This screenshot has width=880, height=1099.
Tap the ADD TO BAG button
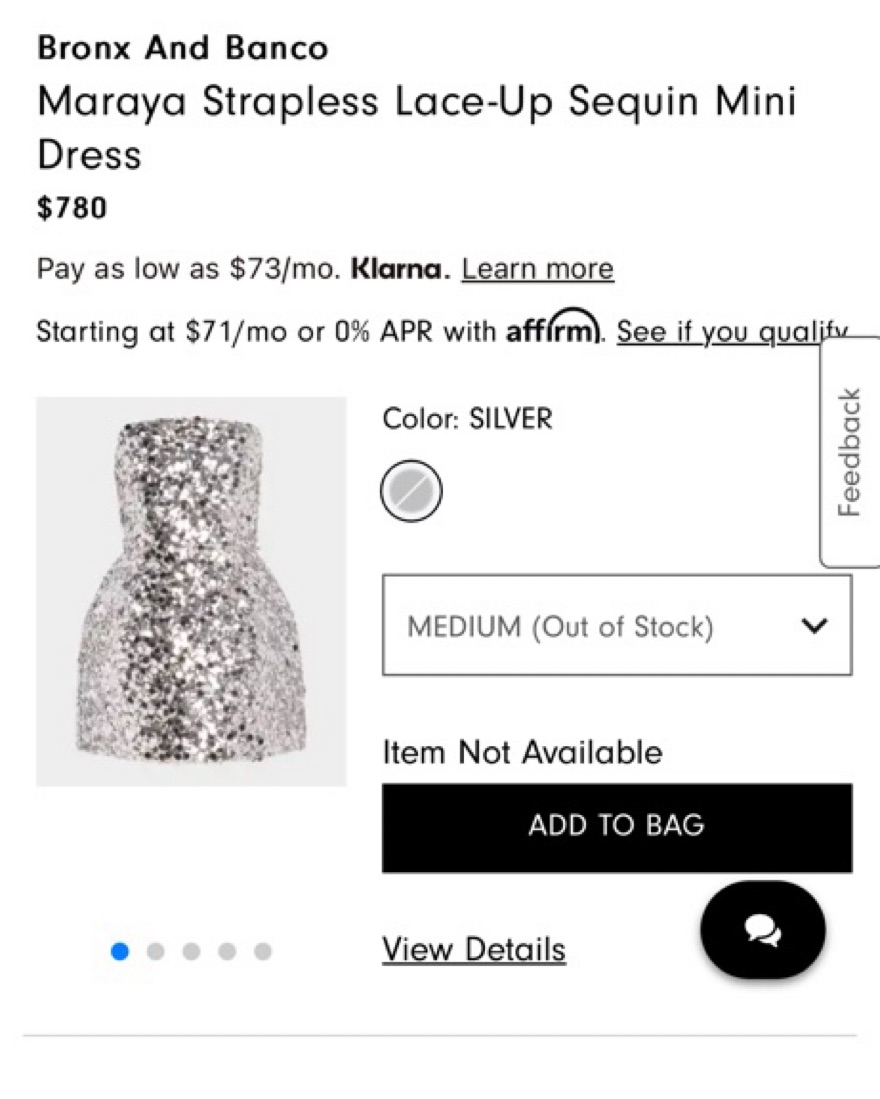point(617,827)
